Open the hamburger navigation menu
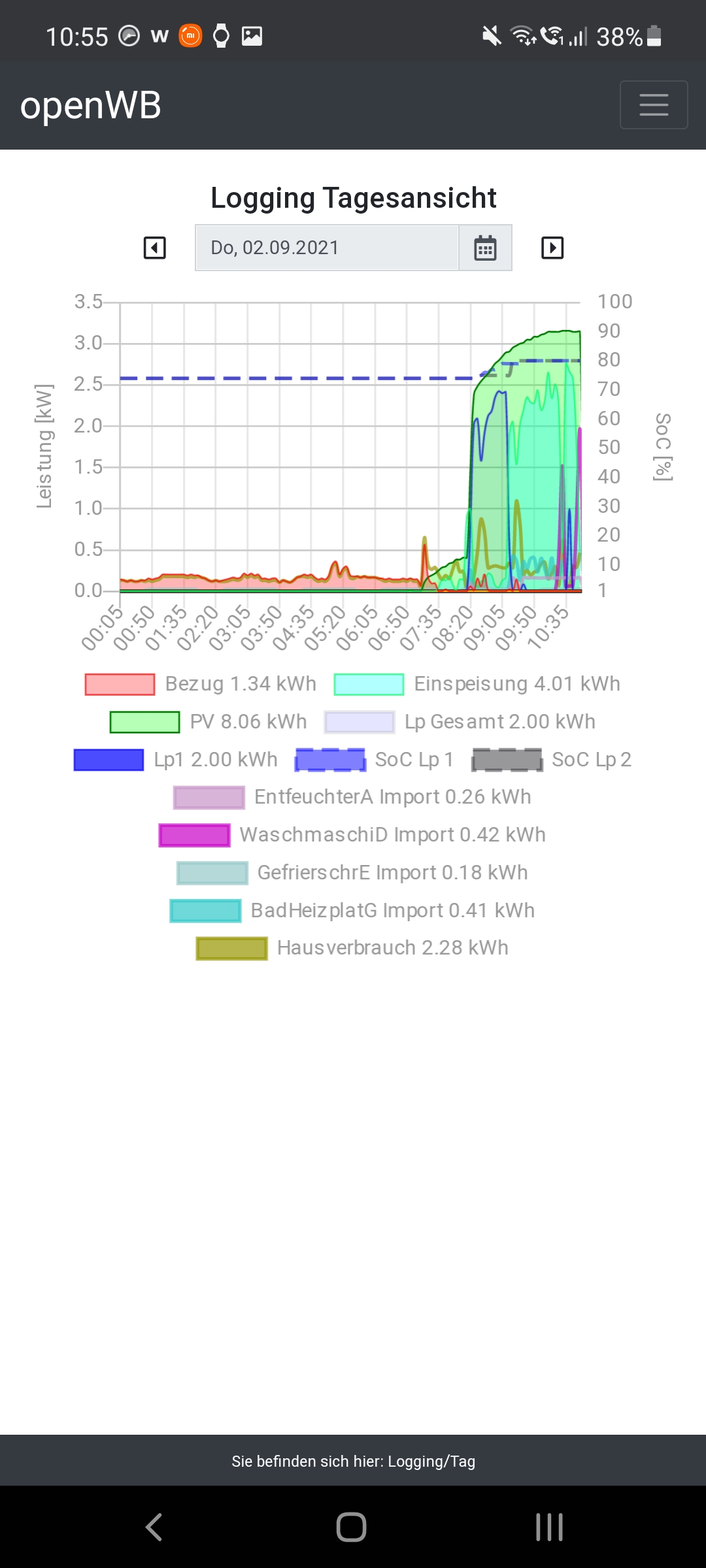Screen dimensions: 706x1568 click(x=654, y=105)
